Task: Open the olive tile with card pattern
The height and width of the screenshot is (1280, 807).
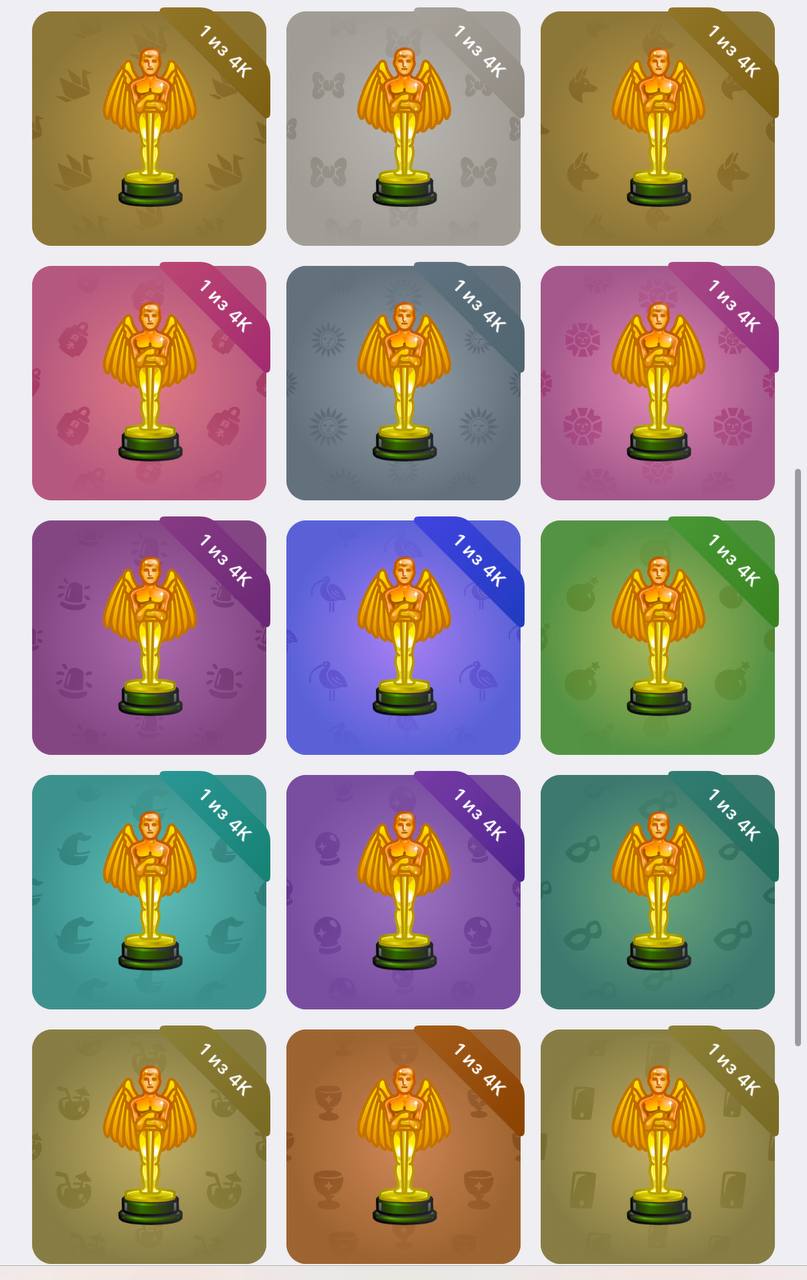Action: click(x=657, y=1146)
